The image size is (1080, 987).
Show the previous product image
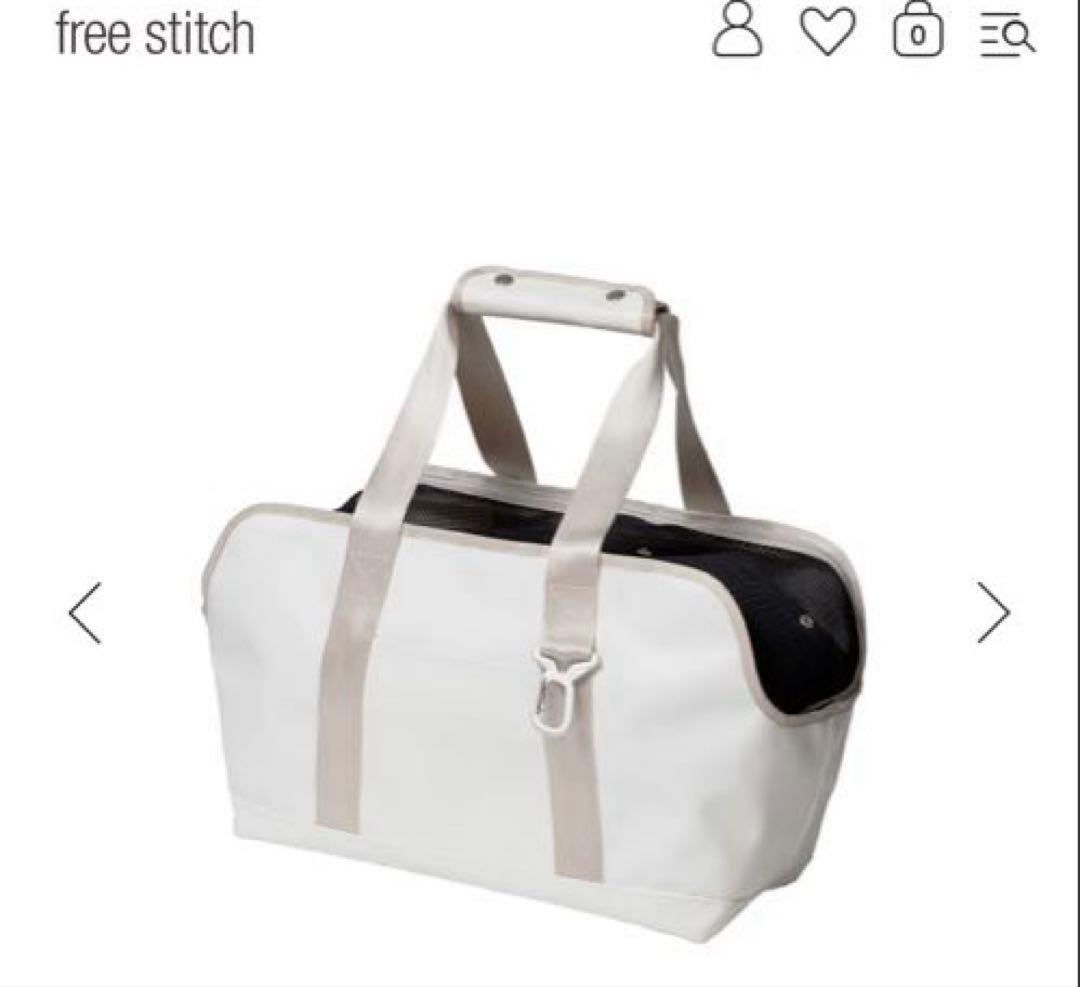pyautogui.click(x=85, y=612)
